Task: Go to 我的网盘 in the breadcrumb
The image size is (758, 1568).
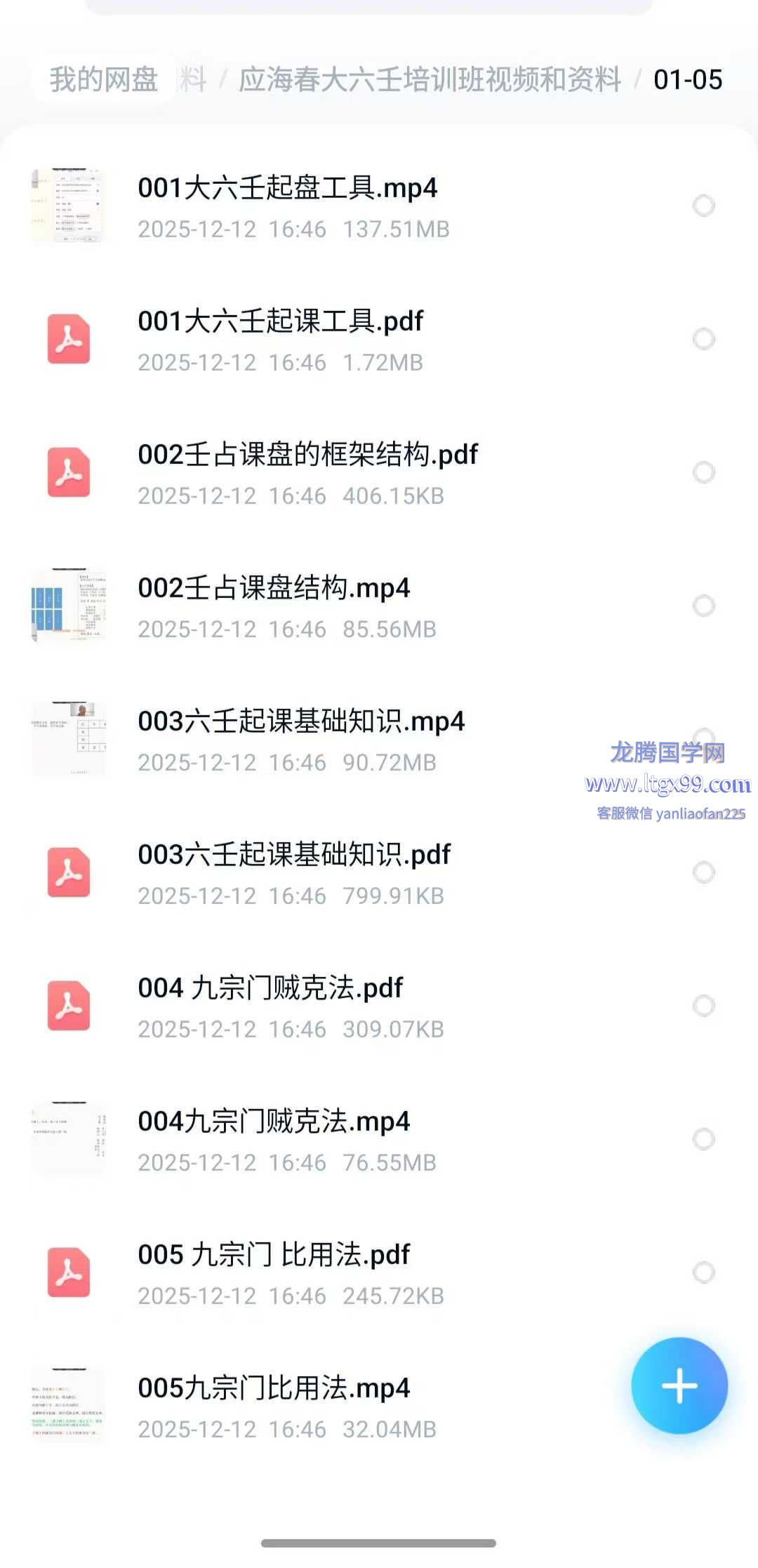Action: point(104,79)
